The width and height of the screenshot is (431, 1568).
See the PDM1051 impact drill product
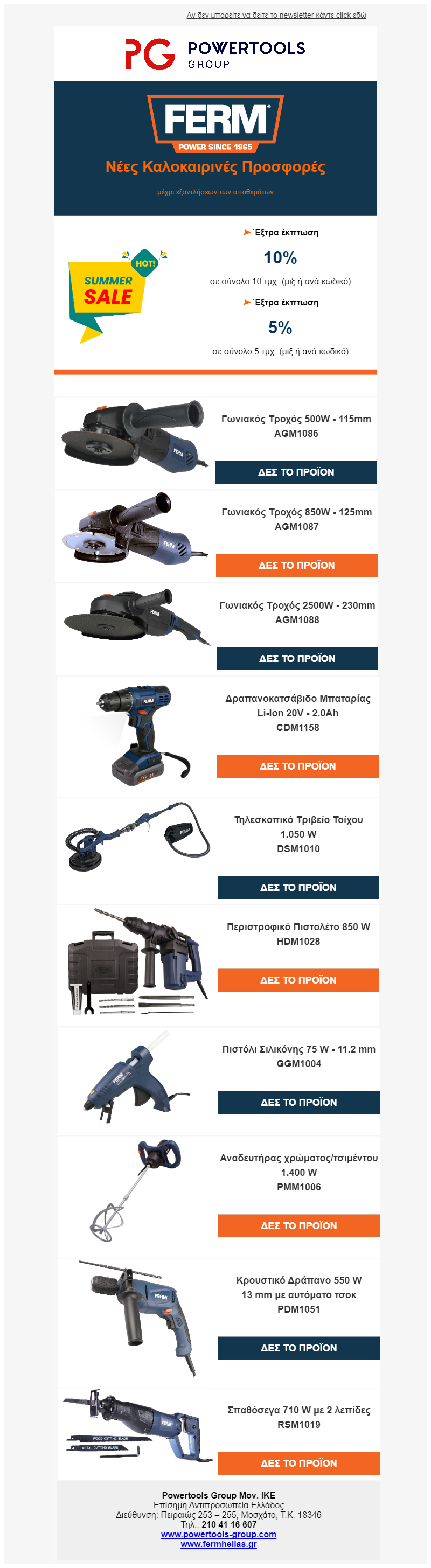299,1348
